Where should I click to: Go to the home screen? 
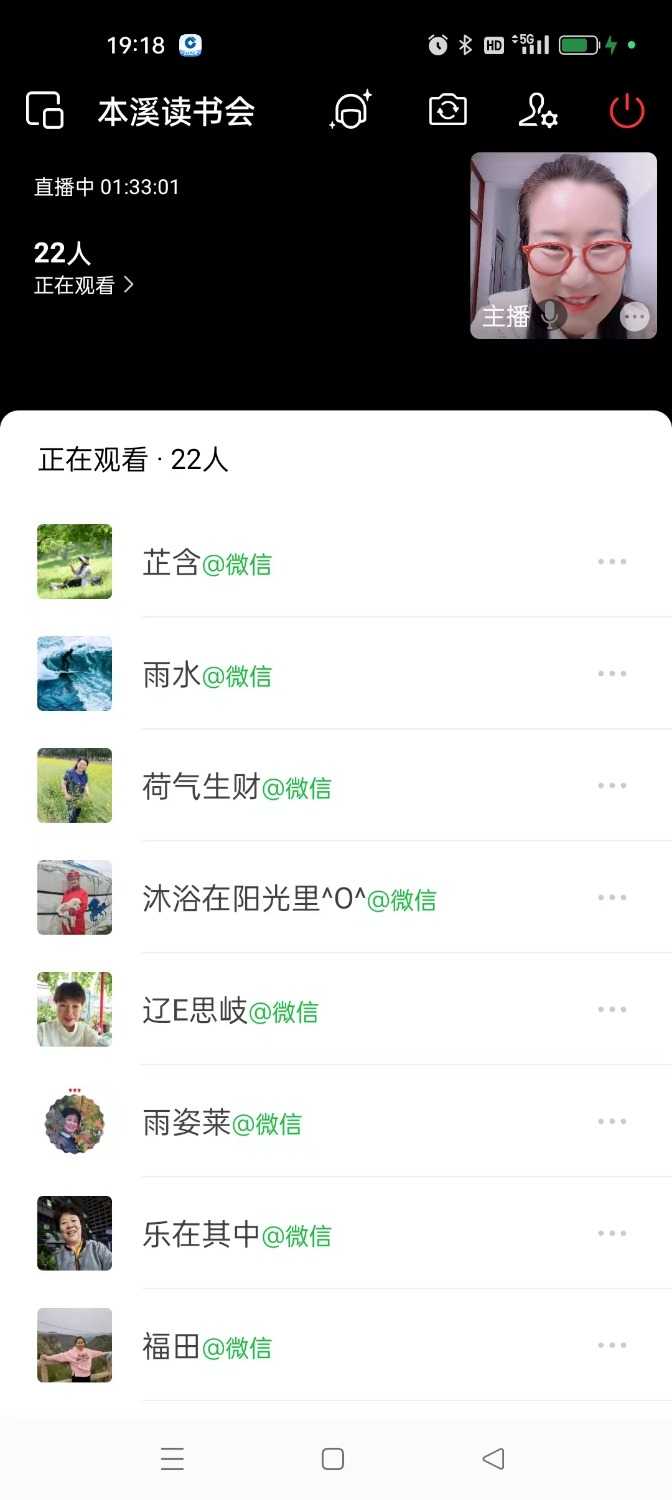333,1459
